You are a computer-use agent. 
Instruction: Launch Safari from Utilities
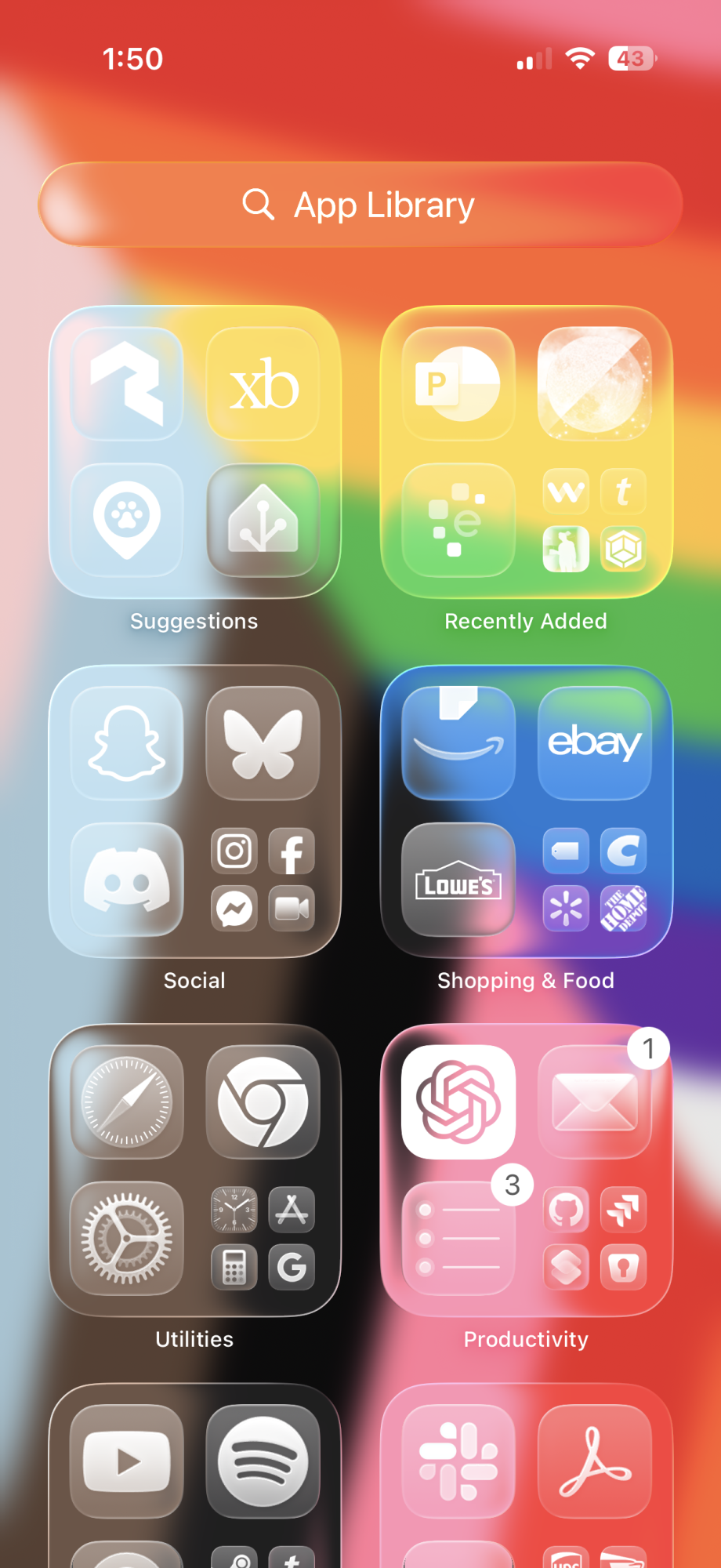(x=127, y=1102)
